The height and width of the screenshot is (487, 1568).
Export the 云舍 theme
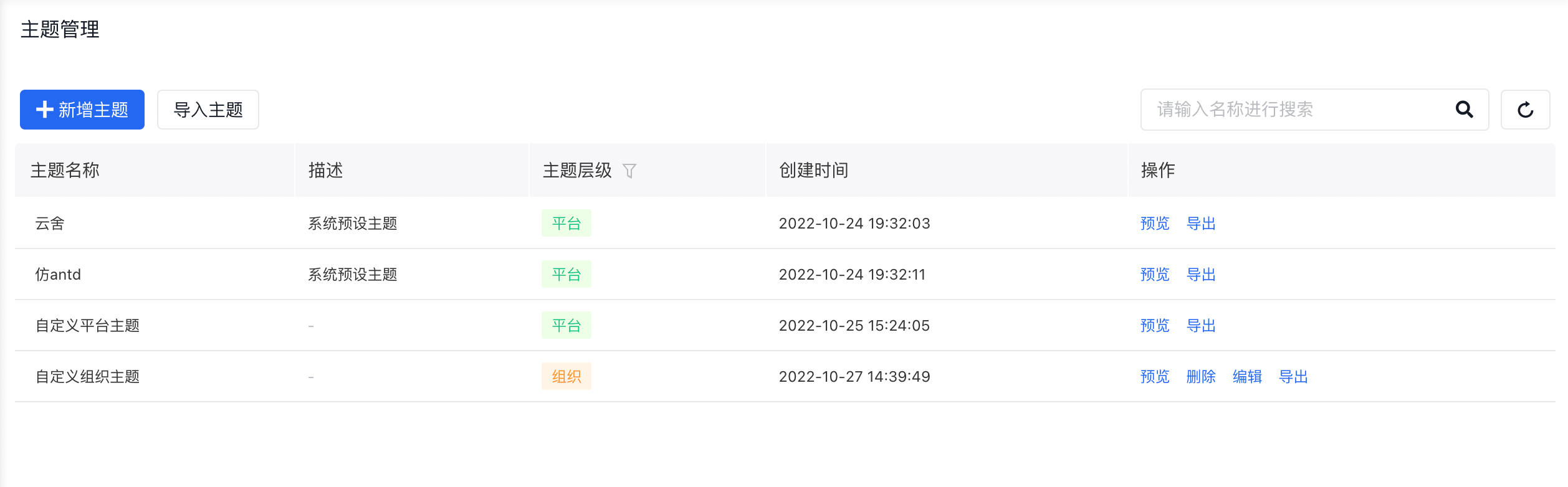(1201, 224)
